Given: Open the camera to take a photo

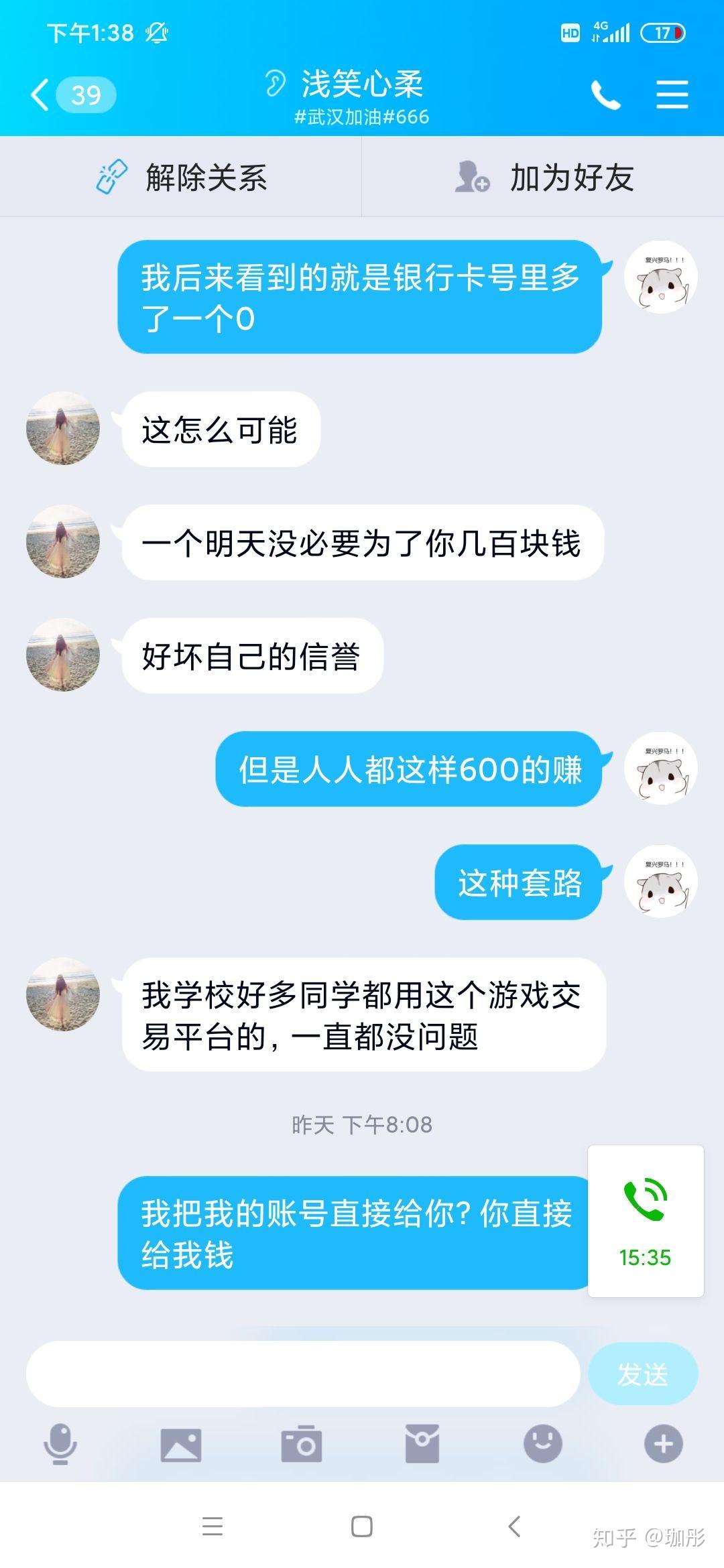Looking at the screenshot, I should (x=302, y=1444).
